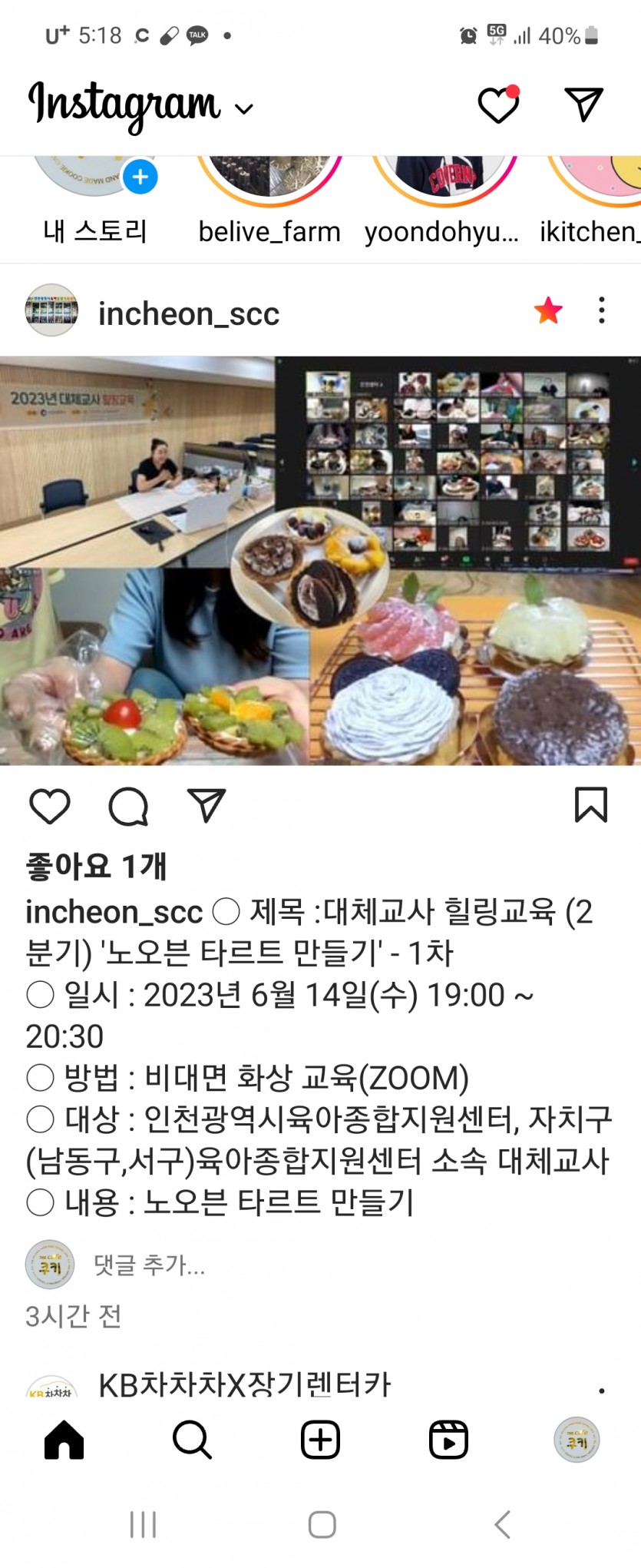View yoondohyu...'s story

pos(444,181)
